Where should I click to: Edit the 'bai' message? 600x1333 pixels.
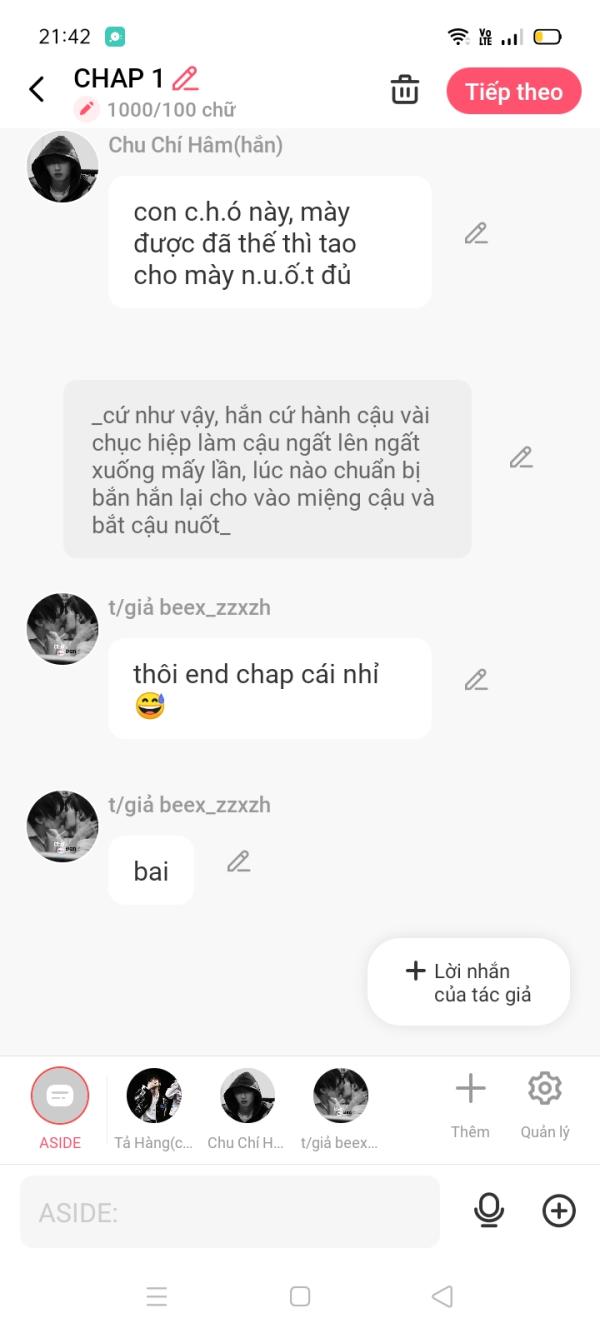(238, 861)
